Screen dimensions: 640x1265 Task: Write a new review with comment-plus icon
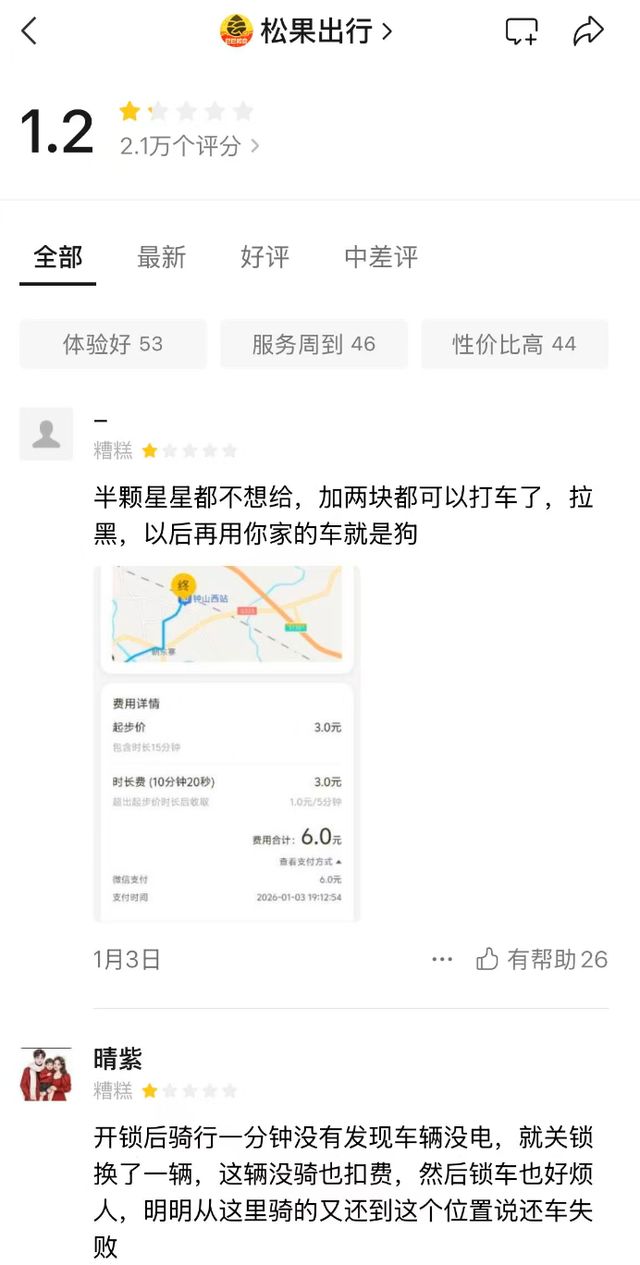click(x=521, y=32)
